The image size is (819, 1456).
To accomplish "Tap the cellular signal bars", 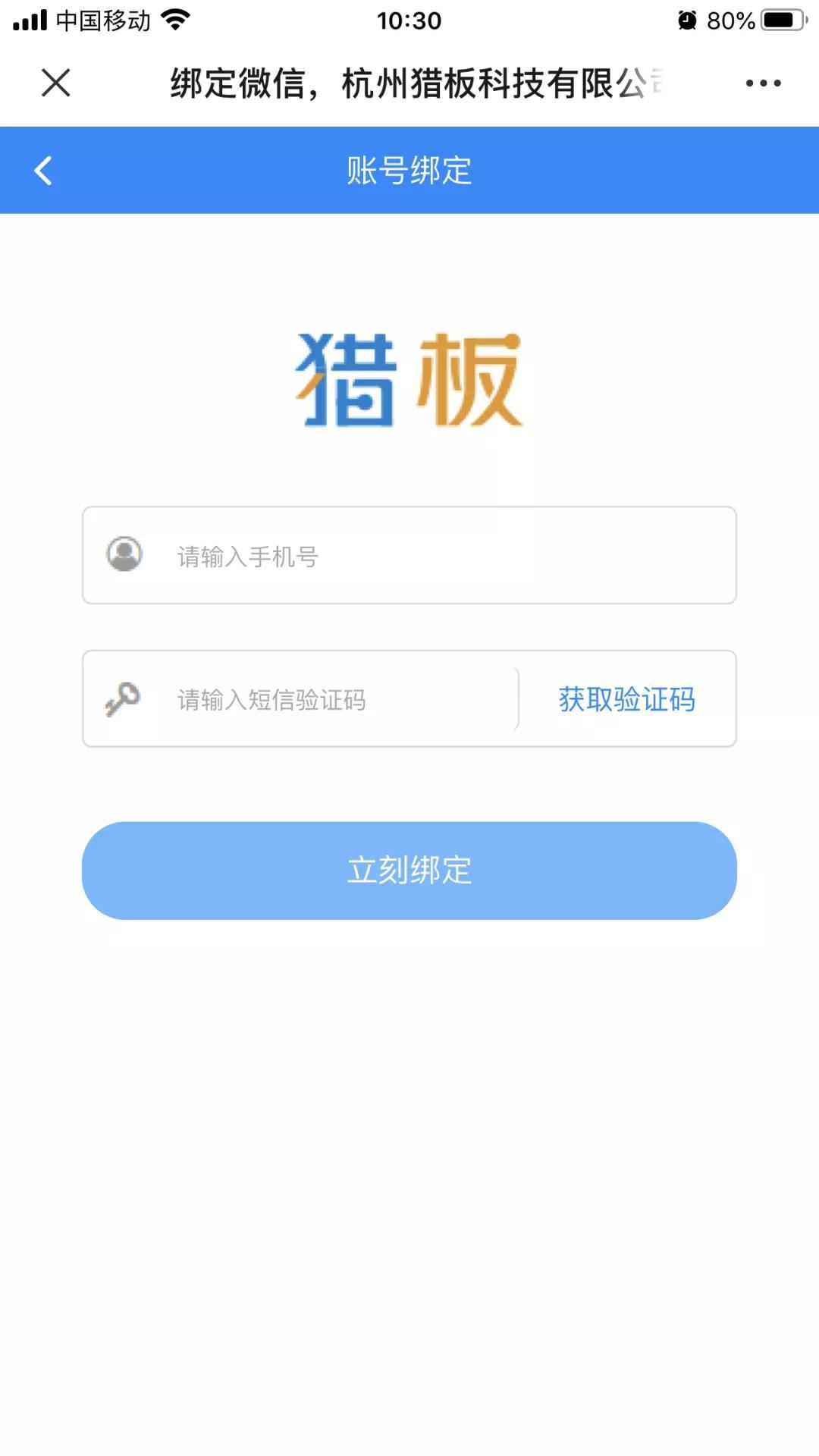I will 29,19.
